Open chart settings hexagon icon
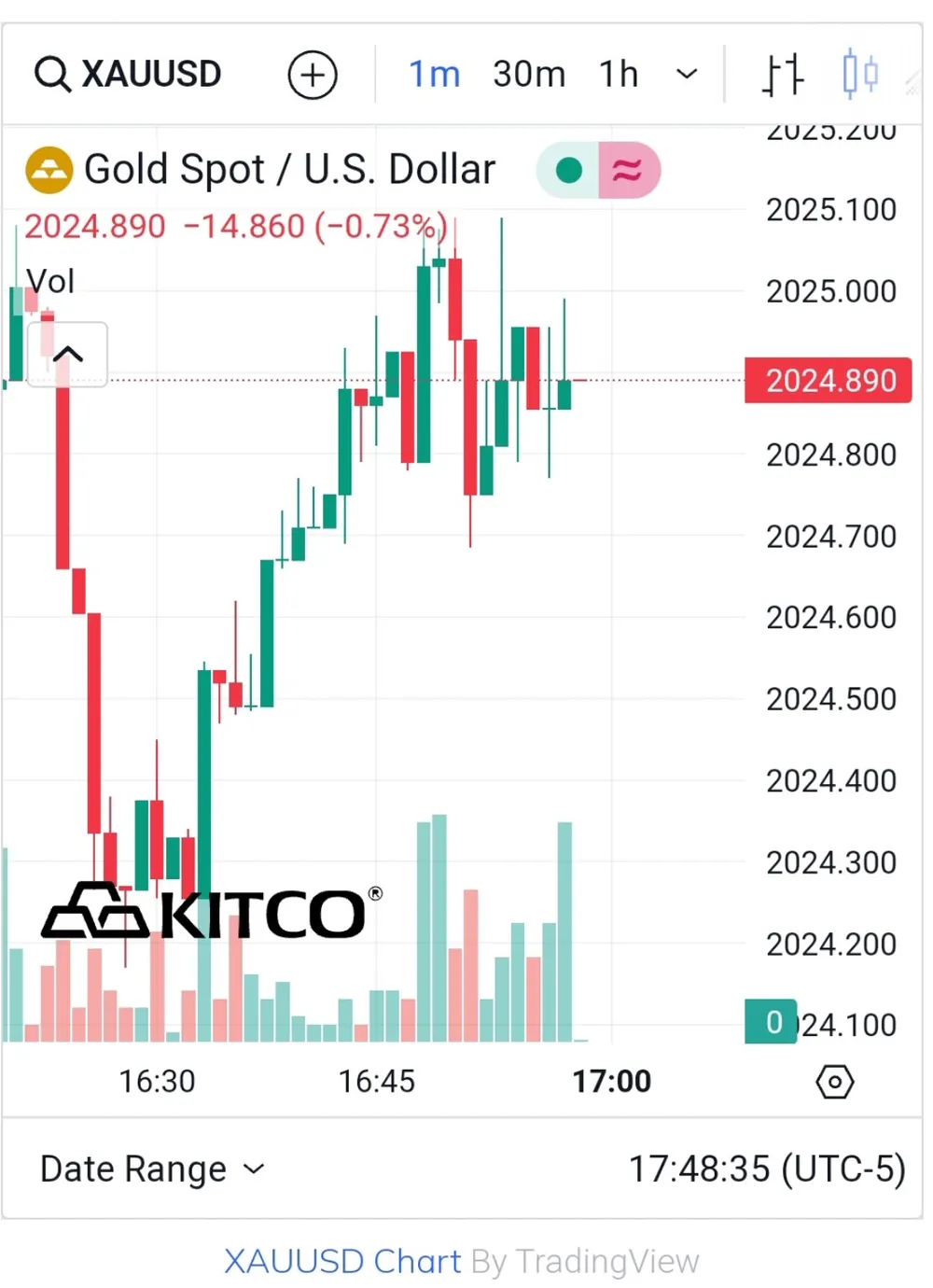This screenshot has width=933, height=1288. point(834,1082)
